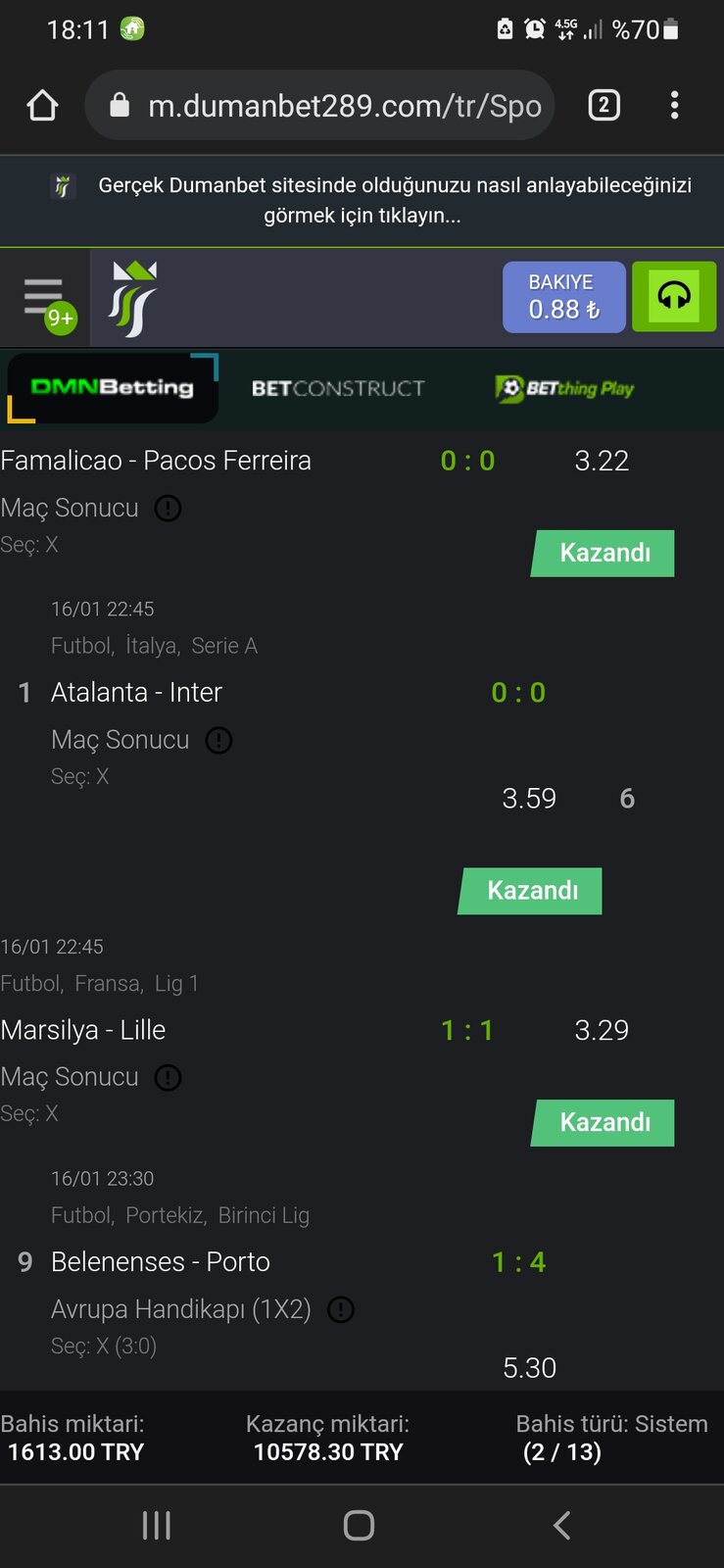
Task: Switch to the BETthing Play tab
Action: pyautogui.click(x=564, y=388)
